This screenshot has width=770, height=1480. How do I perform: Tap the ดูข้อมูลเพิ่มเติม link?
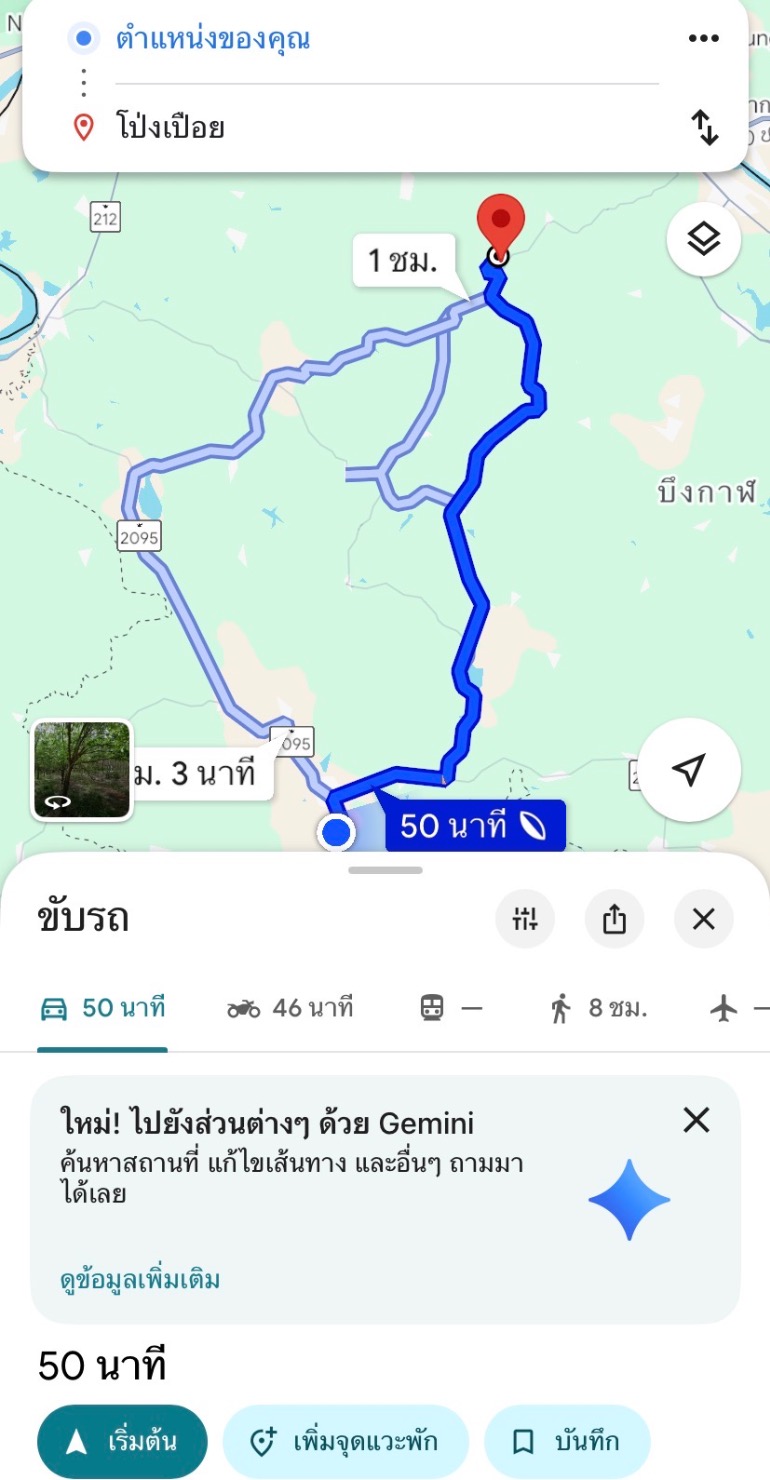pos(140,1280)
